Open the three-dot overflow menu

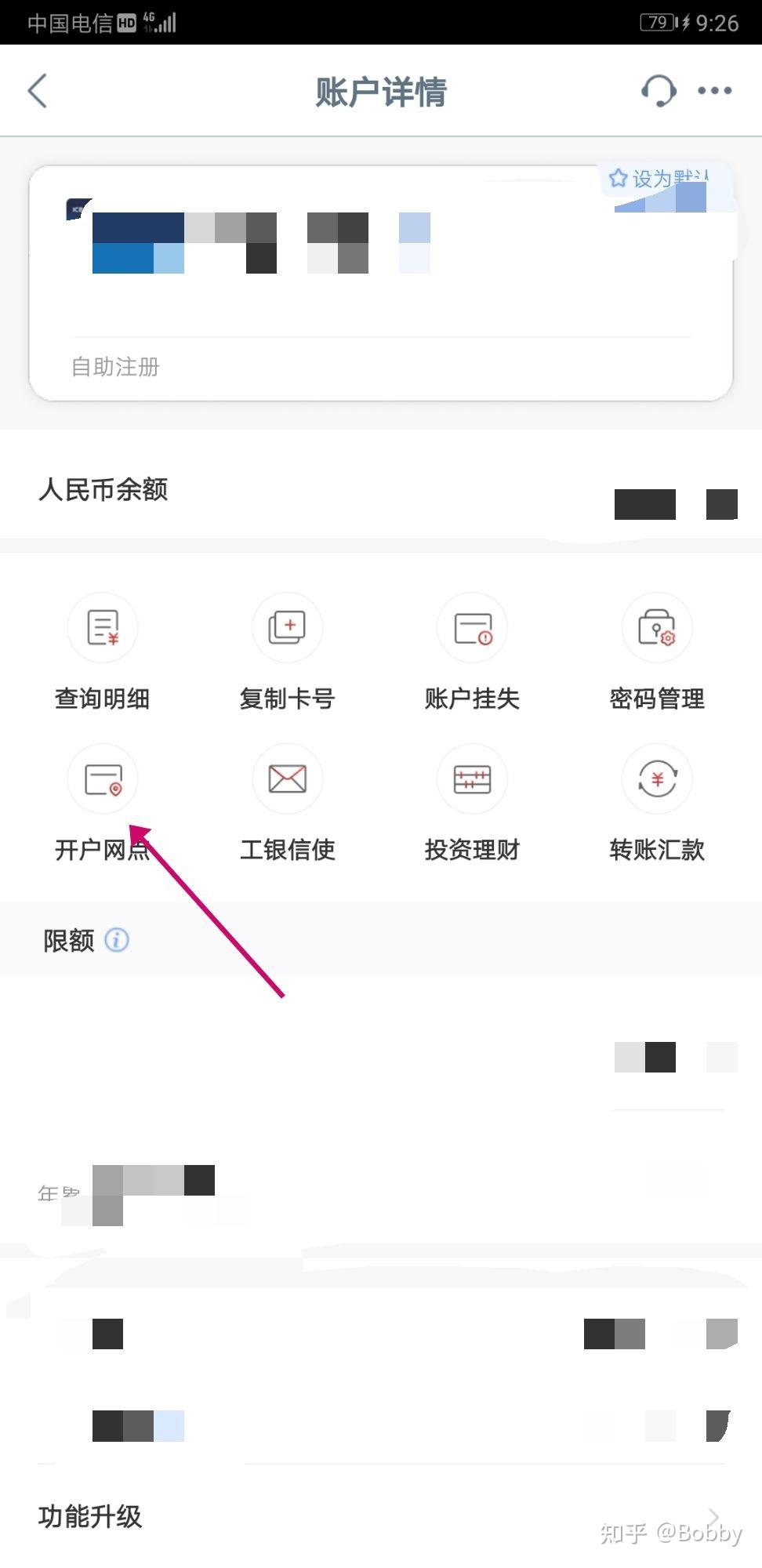click(x=715, y=91)
